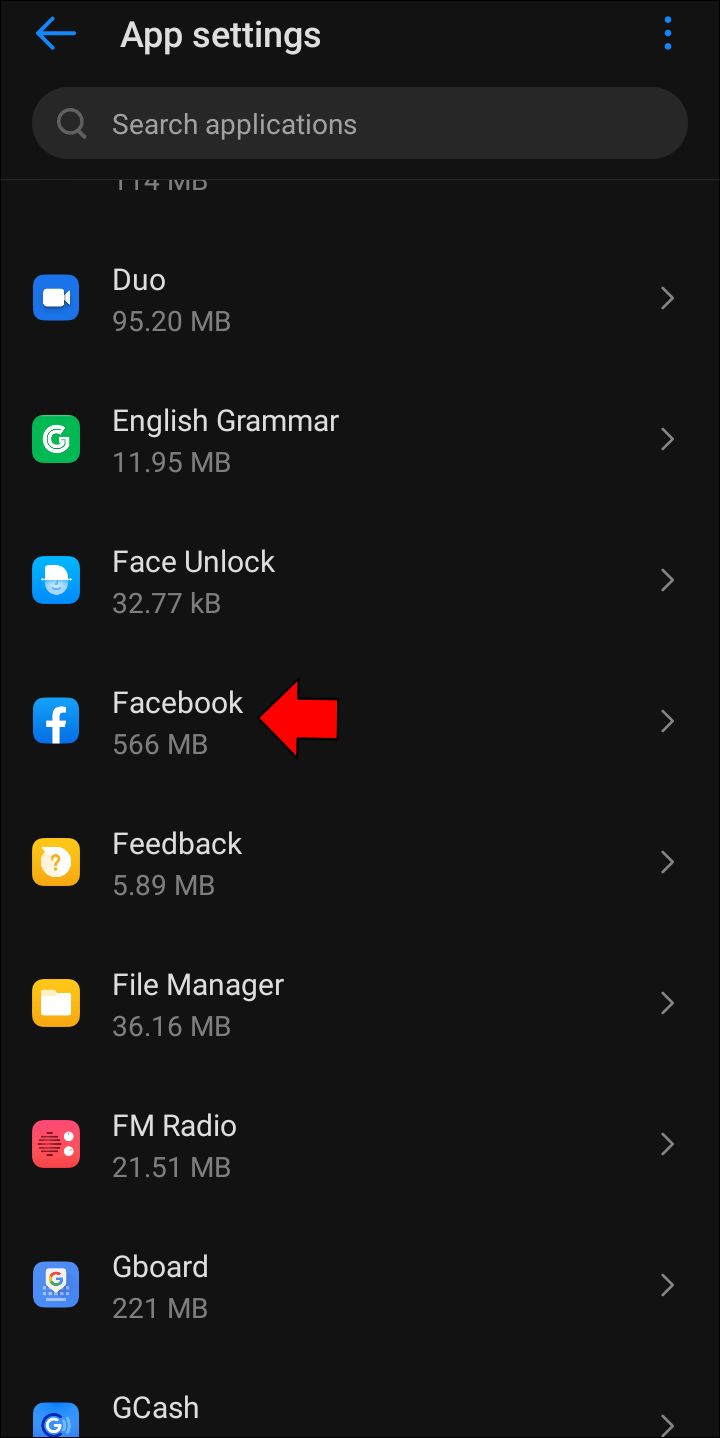View Feedback app details

(360, 863)
